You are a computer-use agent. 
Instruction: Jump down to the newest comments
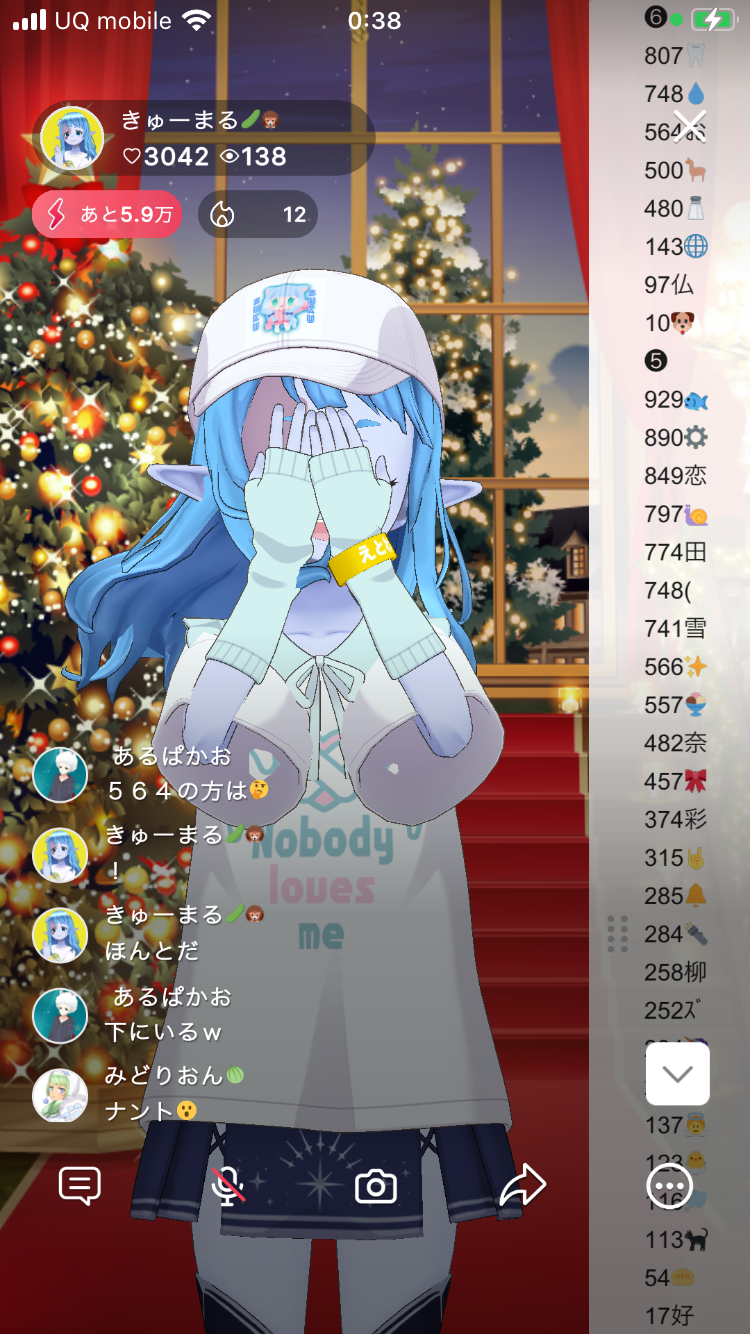click(677, 1074)
